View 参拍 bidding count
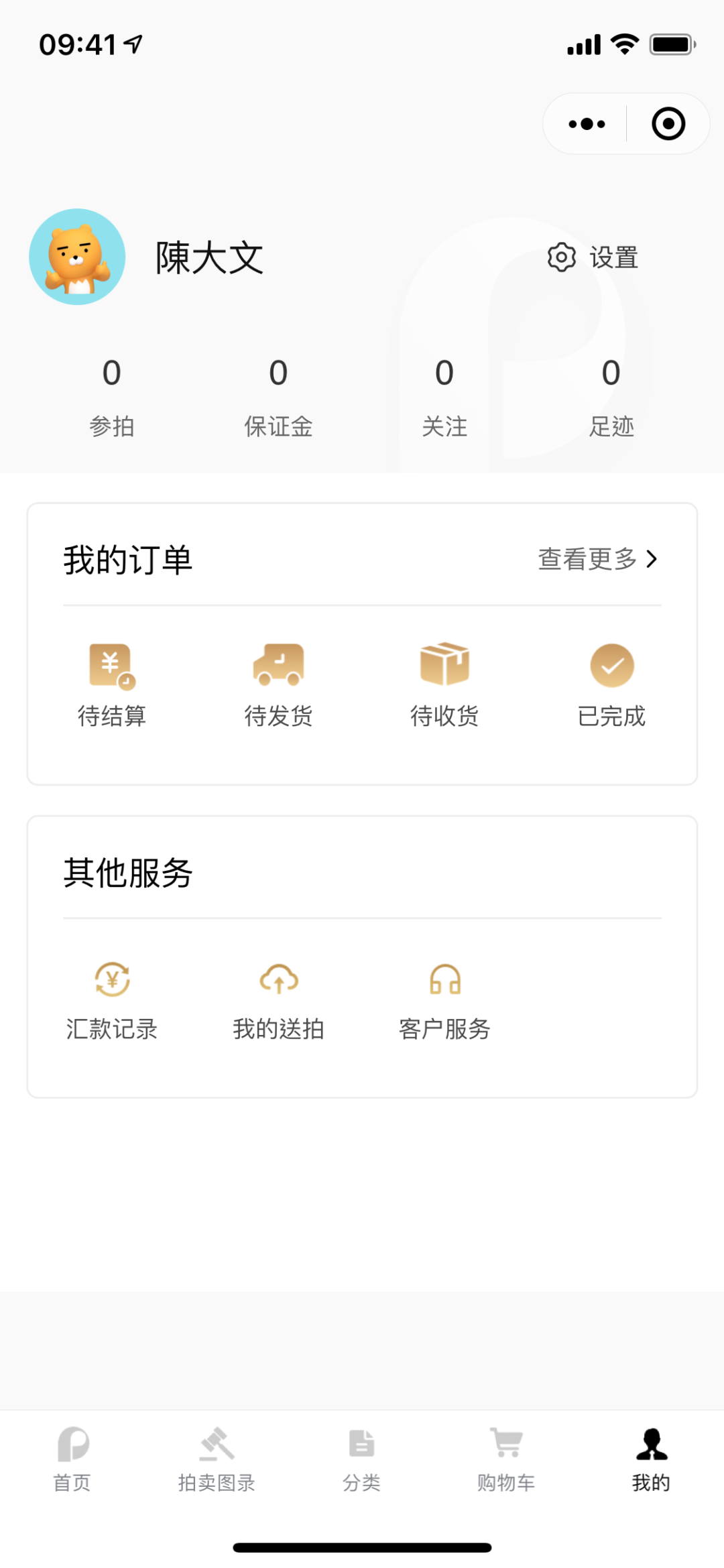The height and width of the screenshot is (1568, 724). click(112, 396)
